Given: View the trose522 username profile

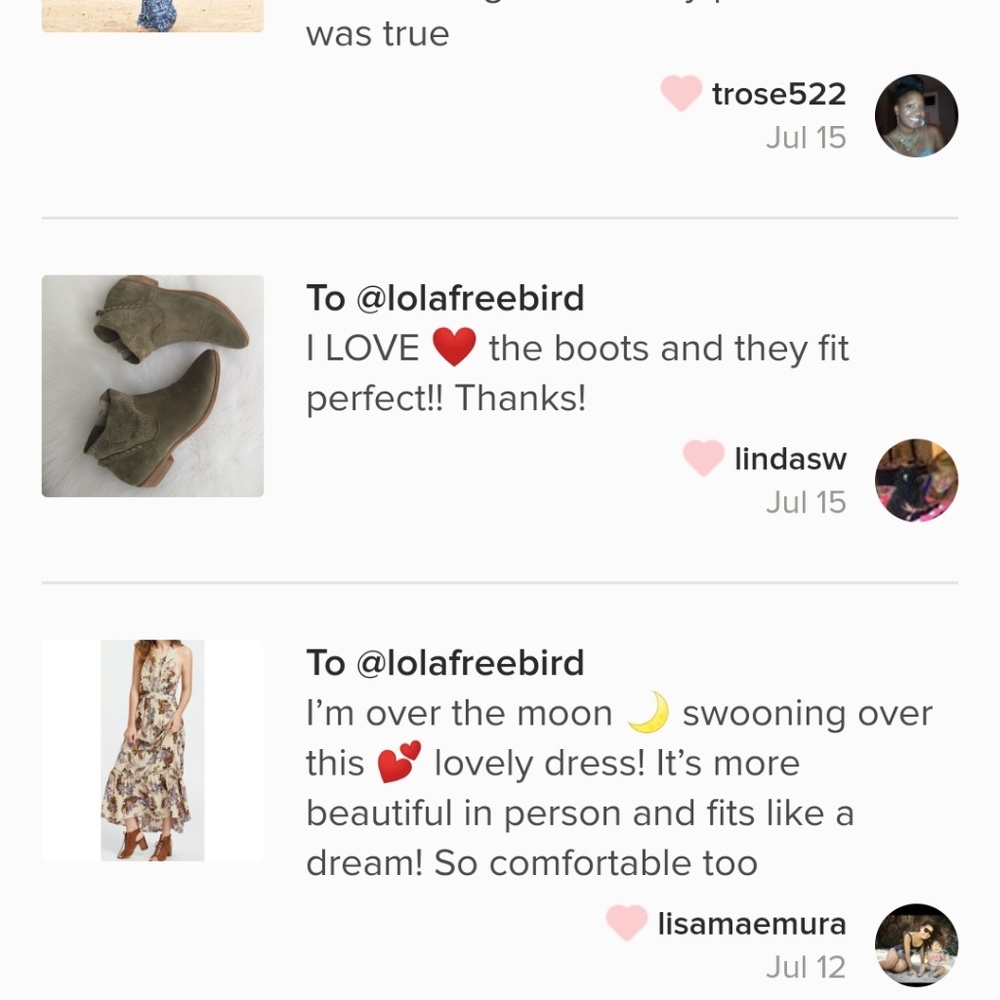Looking at the screenshot, I should coord(778,94).
